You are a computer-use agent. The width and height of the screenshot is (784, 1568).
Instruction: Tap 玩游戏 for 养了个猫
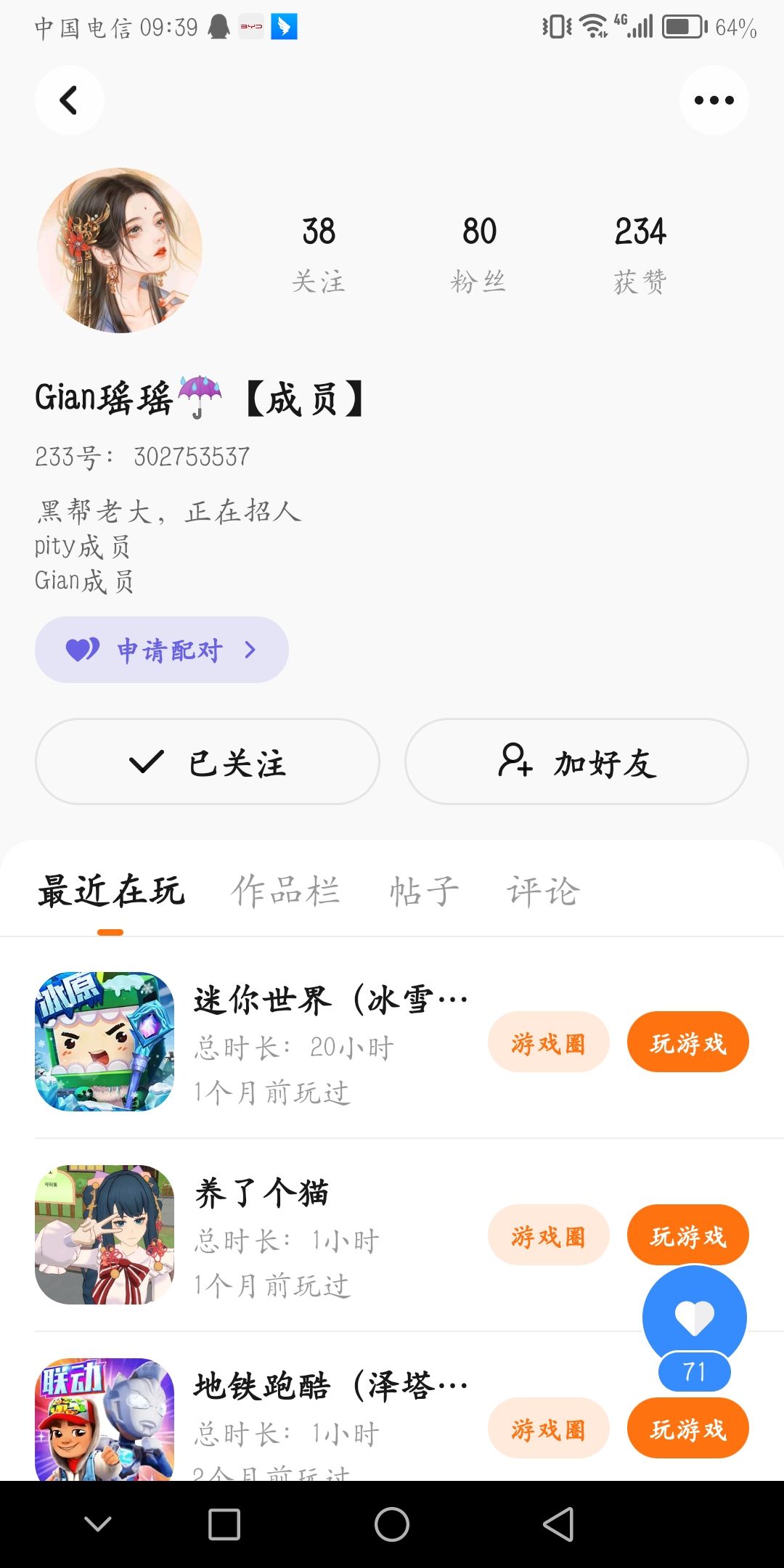pyautogui.click(x=687, y=1234)
